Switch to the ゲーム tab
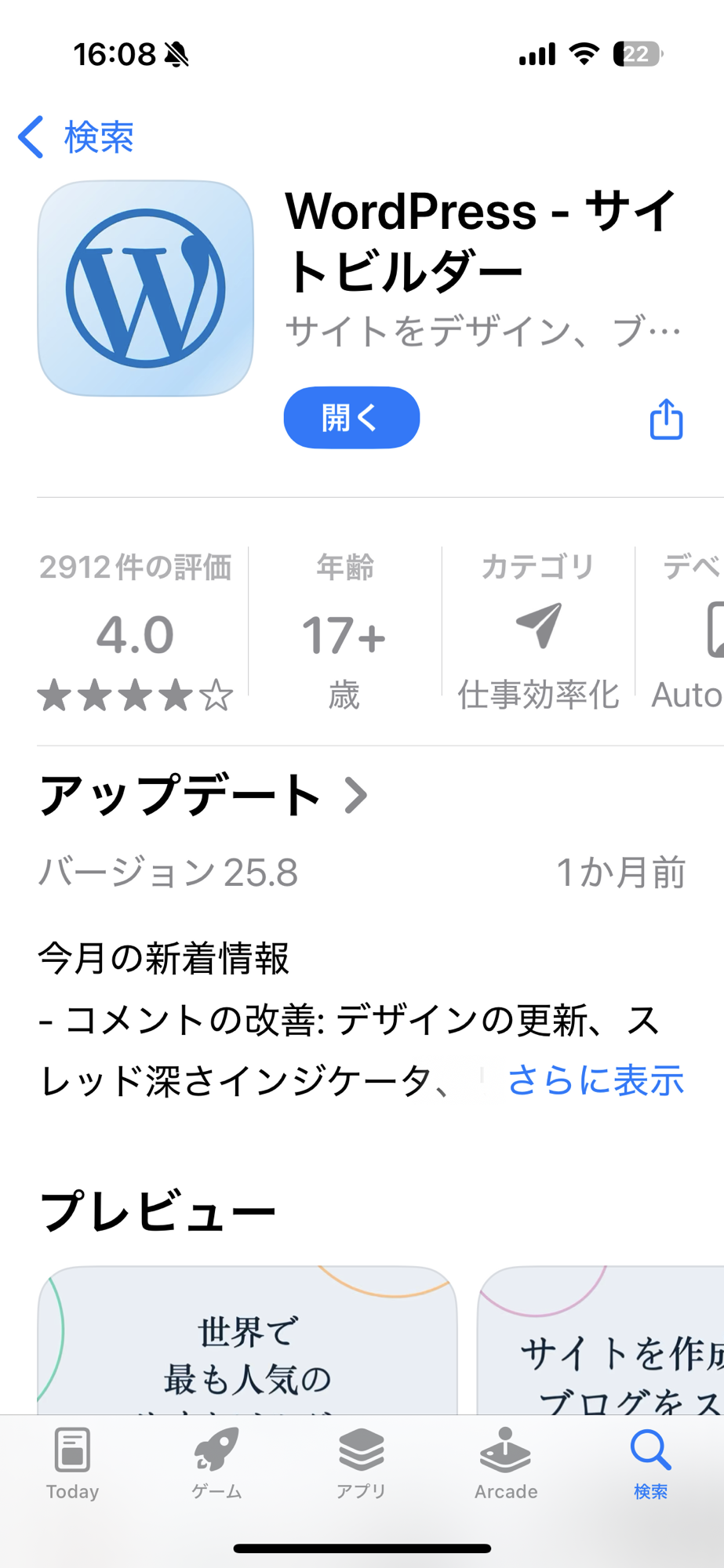Image resolution: width=724 pixels, height=1568 pixels. pos(216,1463)
